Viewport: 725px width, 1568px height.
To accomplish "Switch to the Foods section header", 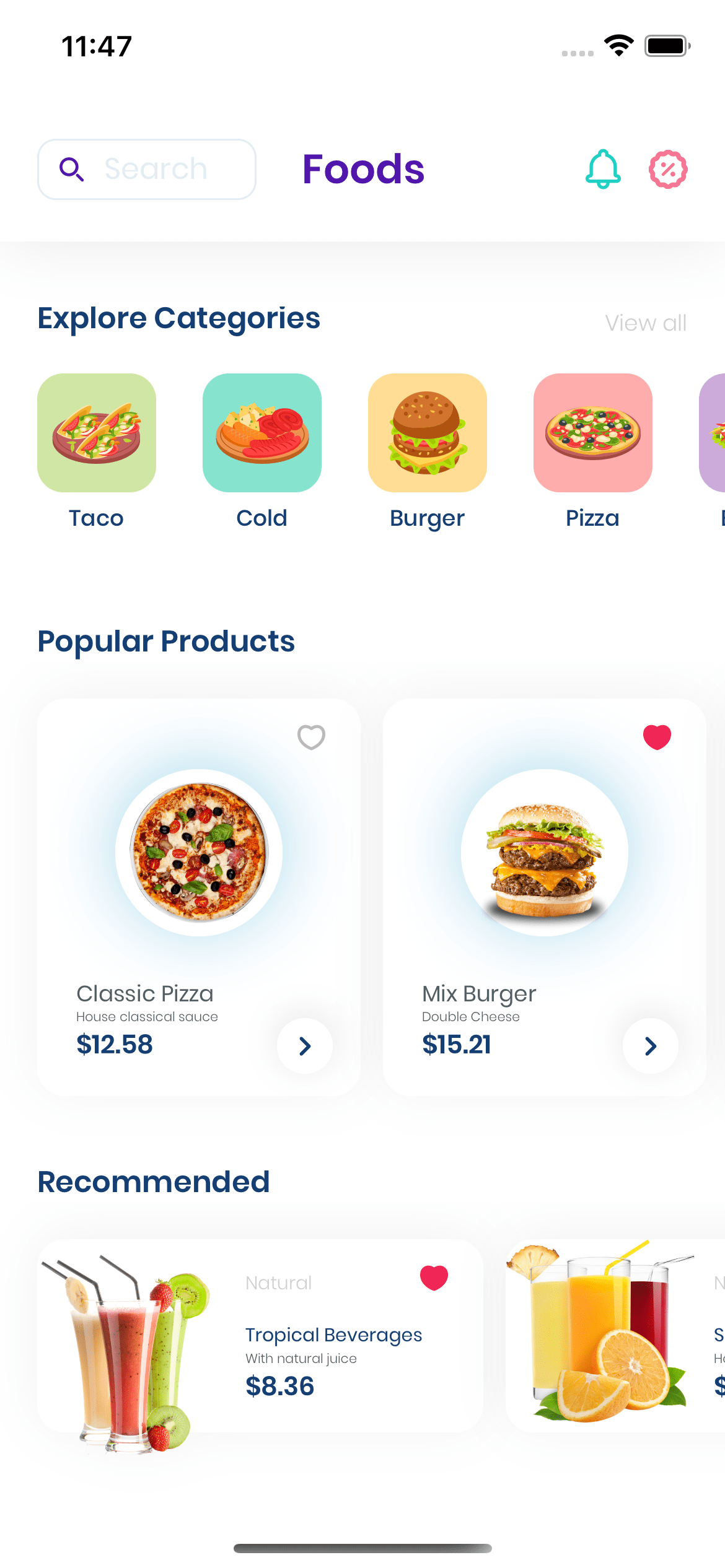I will (x=362, y=168).
